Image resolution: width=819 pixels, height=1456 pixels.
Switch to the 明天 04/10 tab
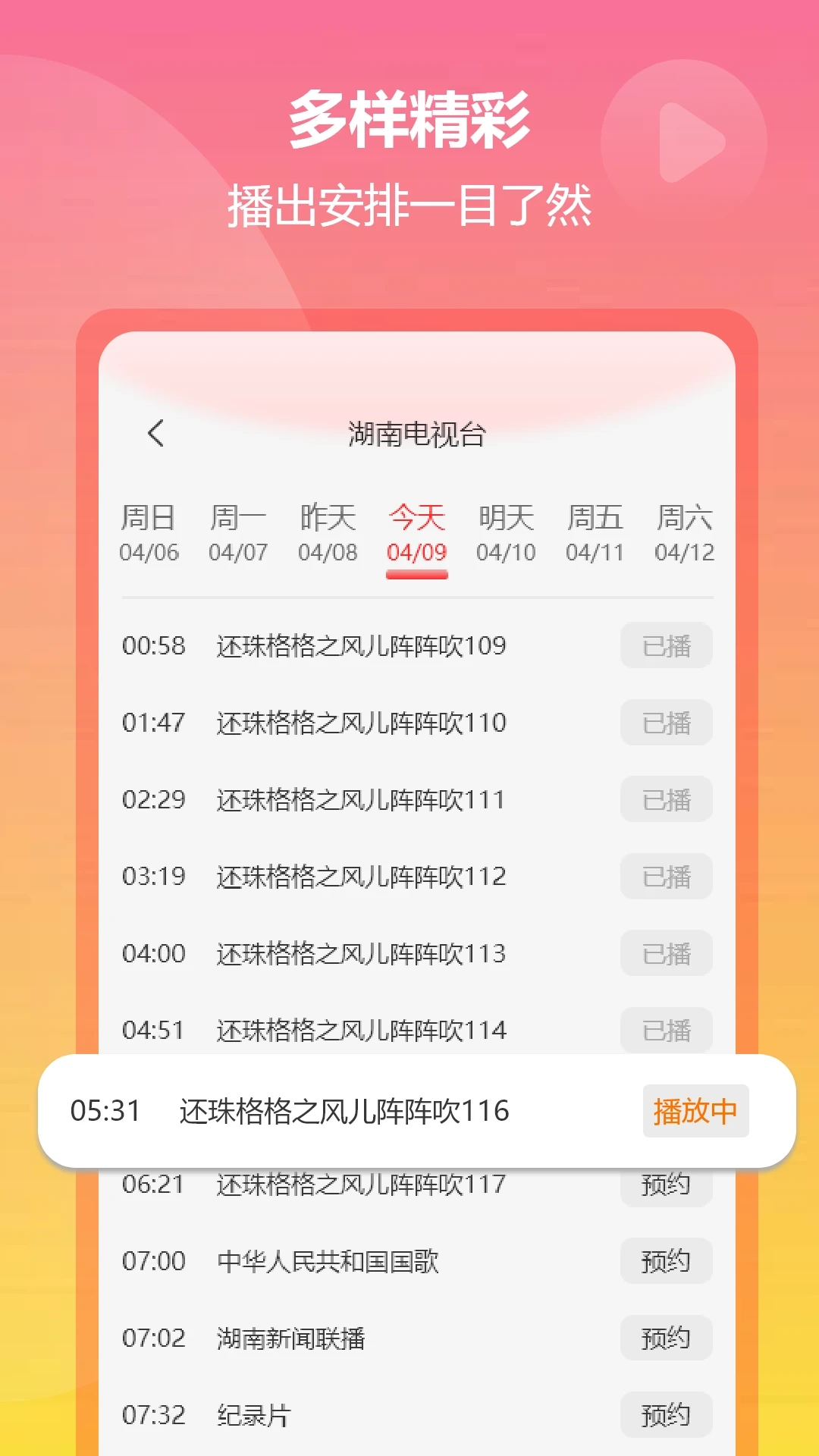[x=507, y=533]
